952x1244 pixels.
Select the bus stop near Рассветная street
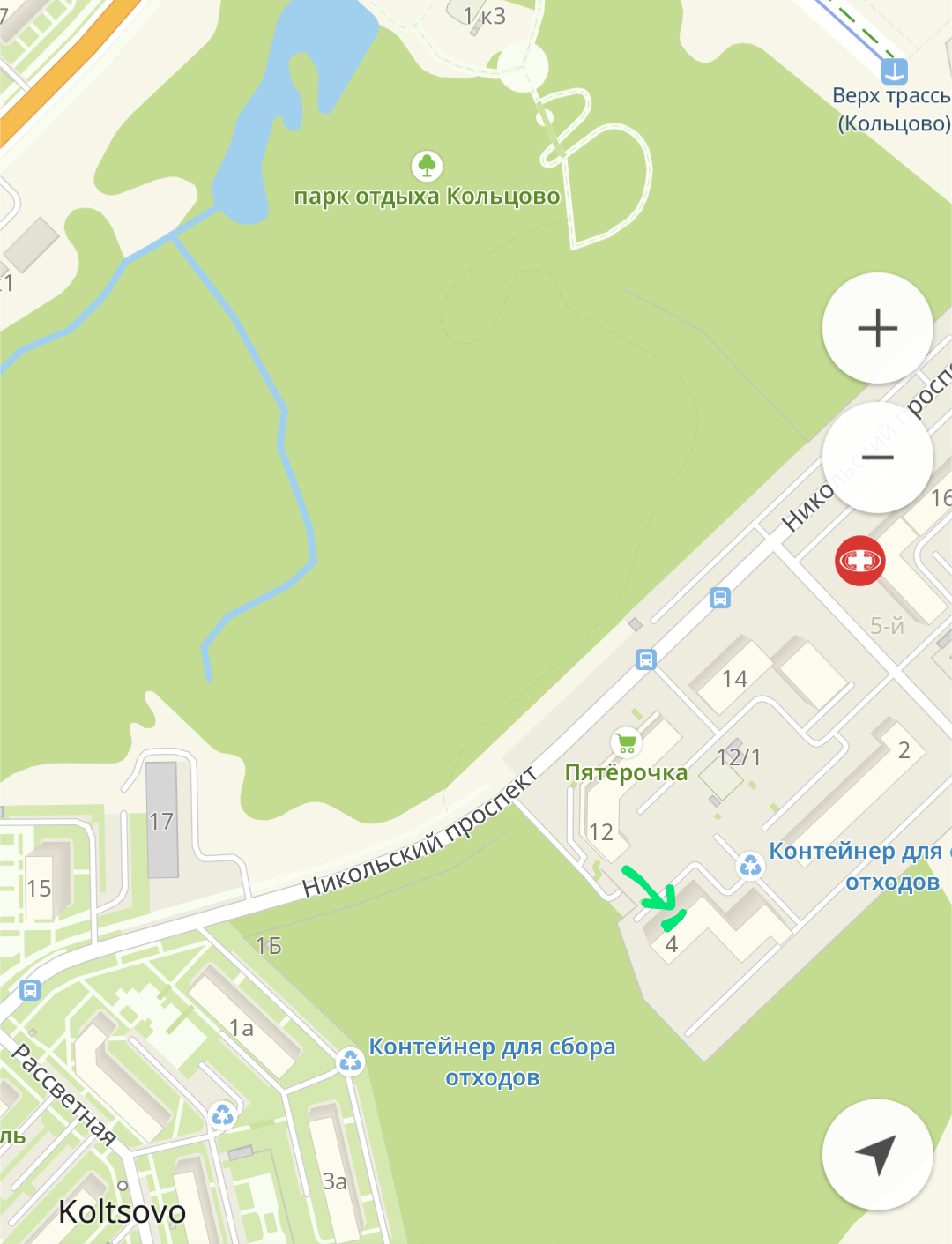[30, 989]
